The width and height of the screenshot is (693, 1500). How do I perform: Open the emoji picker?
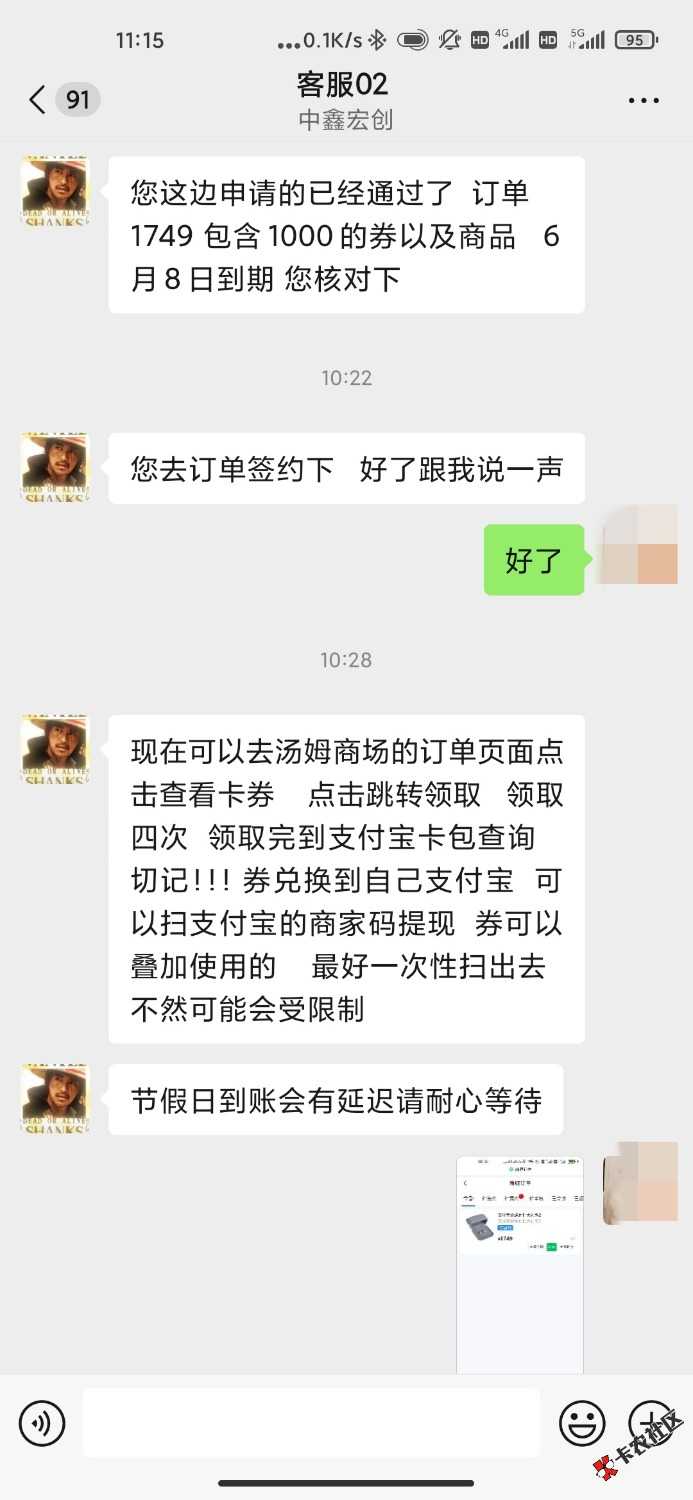582,1422
